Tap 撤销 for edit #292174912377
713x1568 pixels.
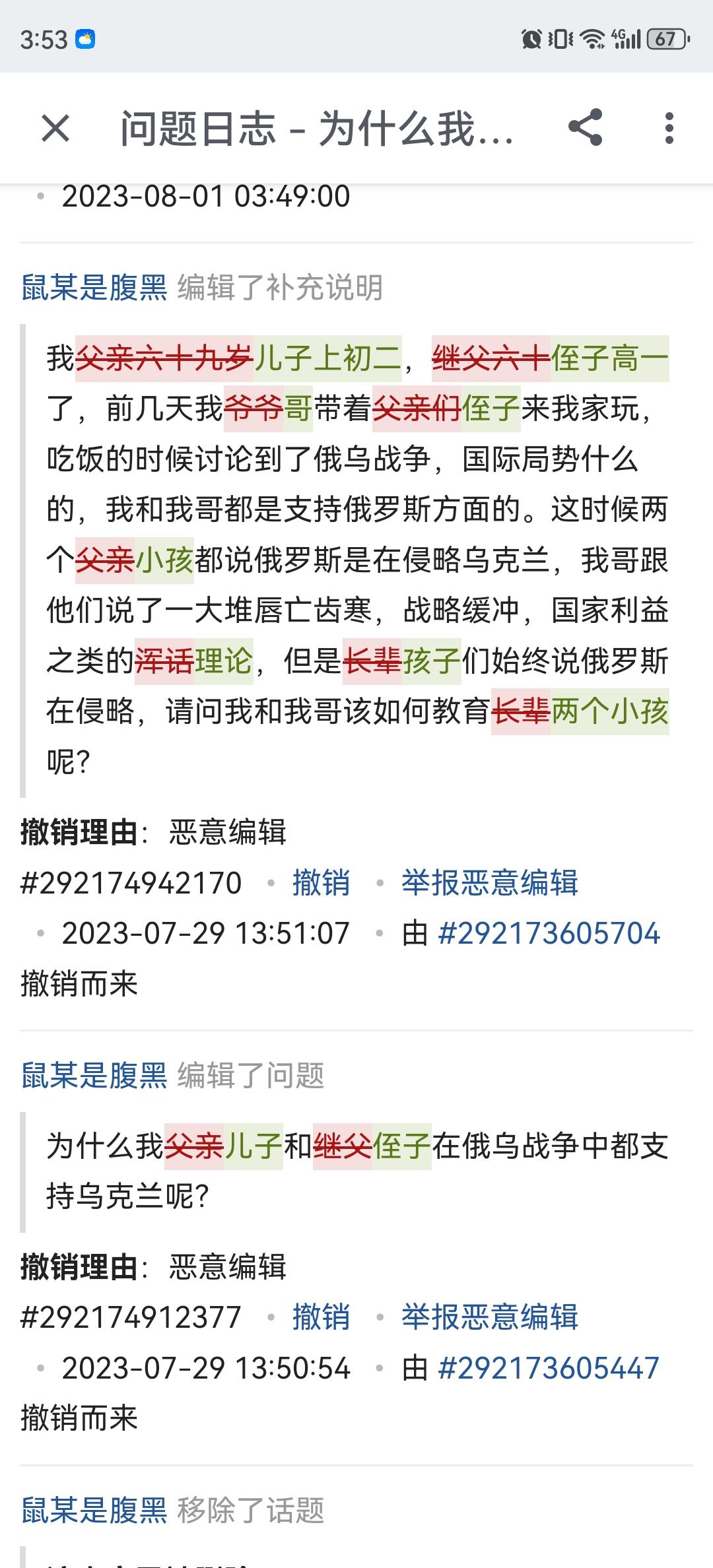[321, 1317]
